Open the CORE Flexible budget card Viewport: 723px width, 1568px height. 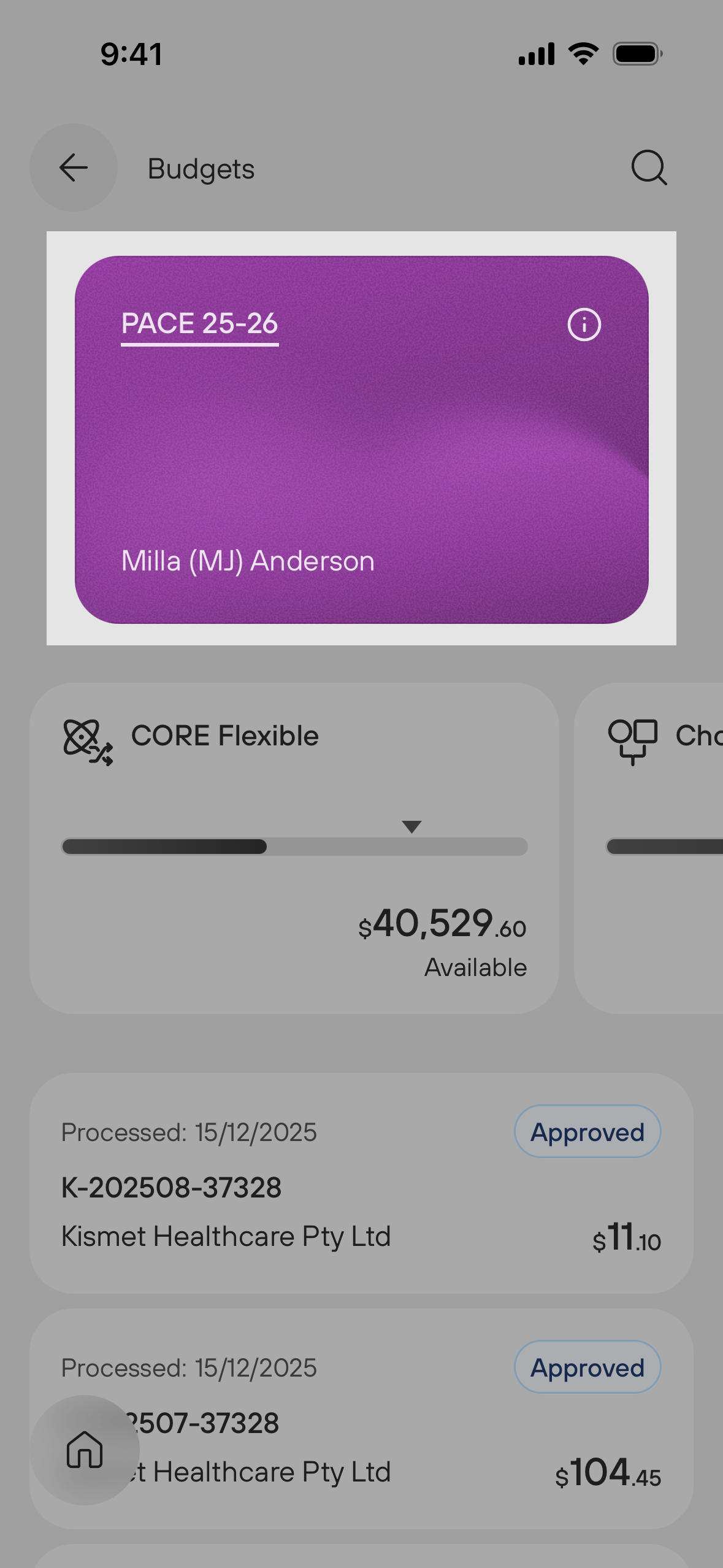point(294,848)
